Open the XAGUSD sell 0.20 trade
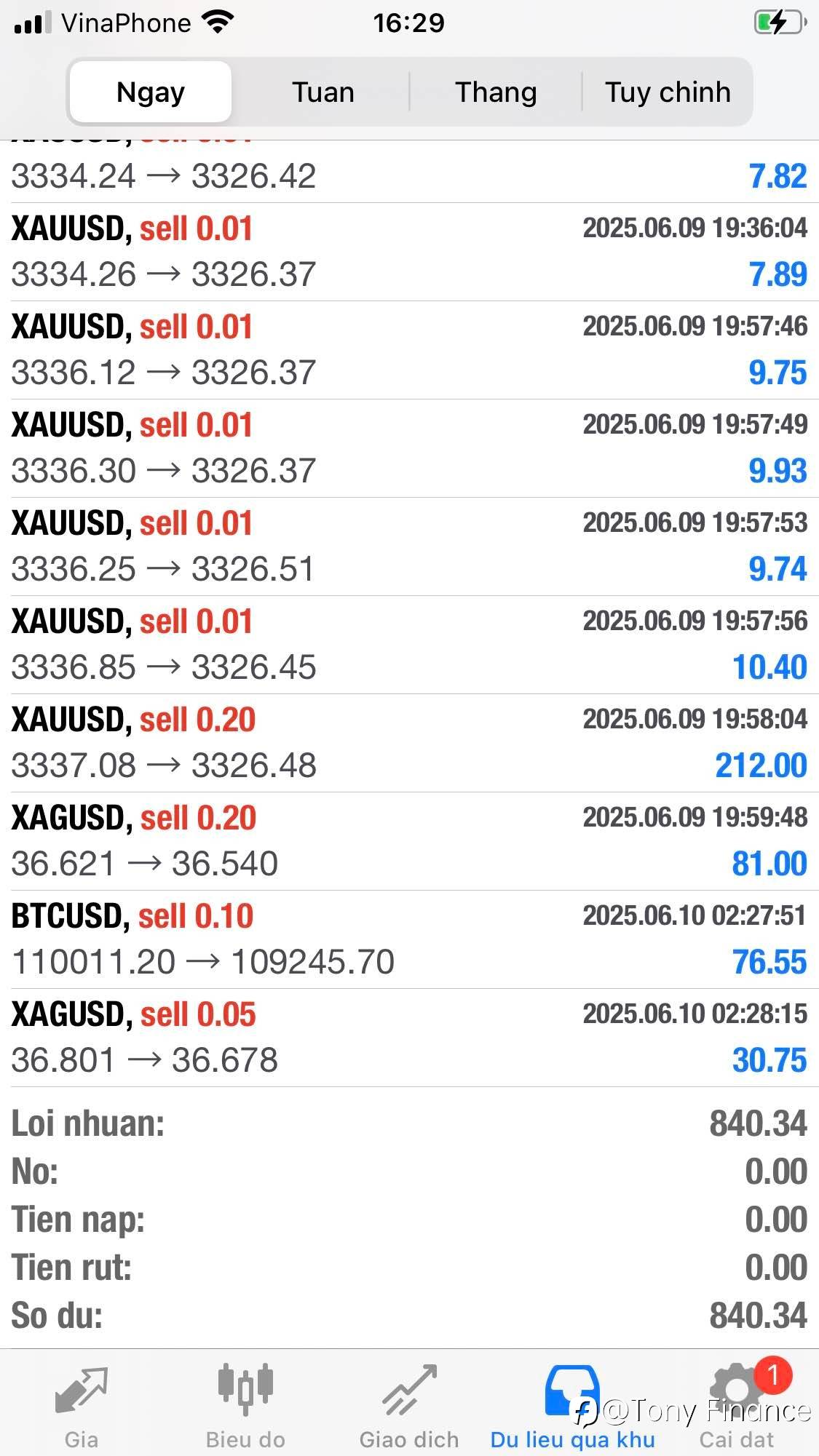The width and height of the screenshot is (819, 1456). click(x=409, y=841)
